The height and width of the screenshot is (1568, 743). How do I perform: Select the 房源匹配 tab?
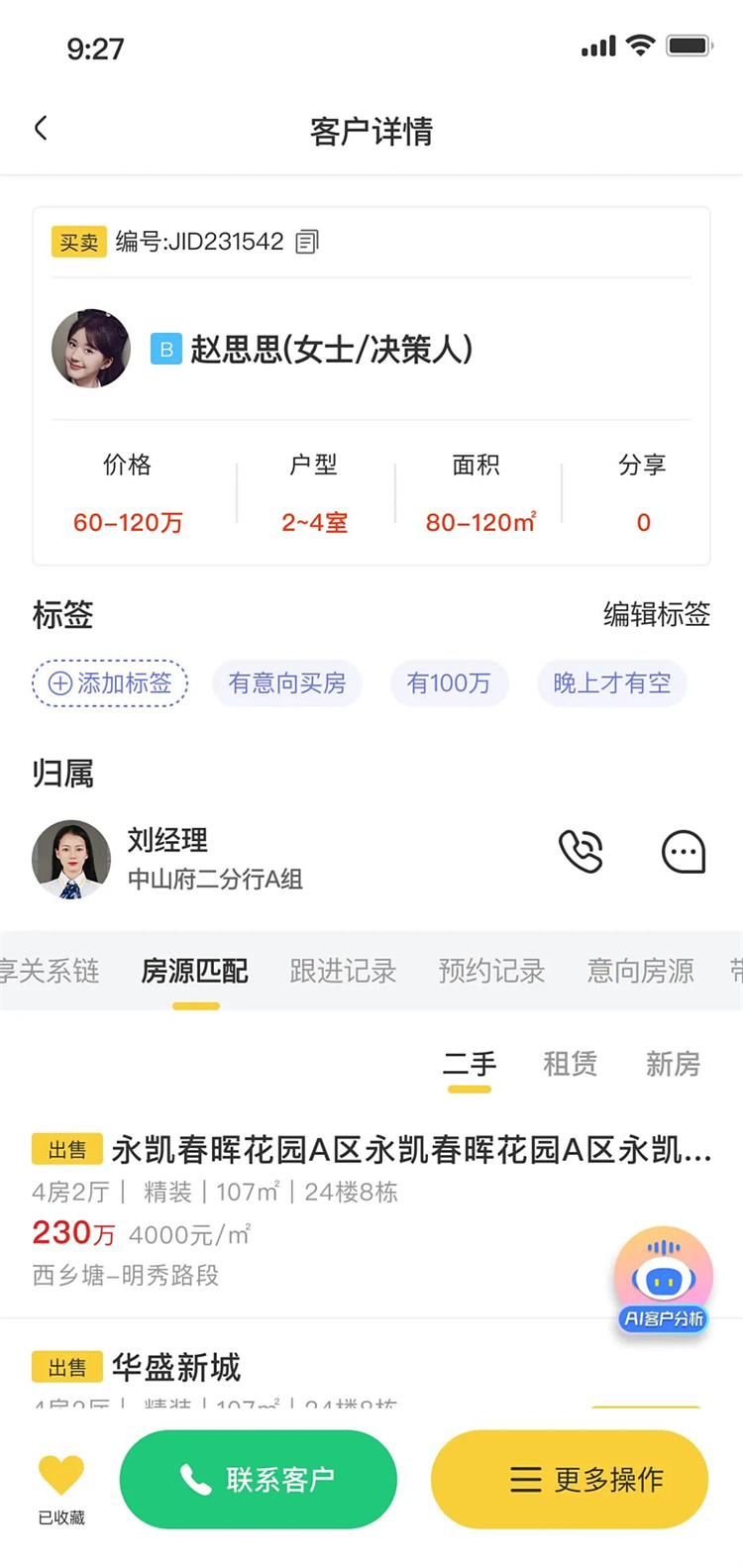[x=195, y=972]
